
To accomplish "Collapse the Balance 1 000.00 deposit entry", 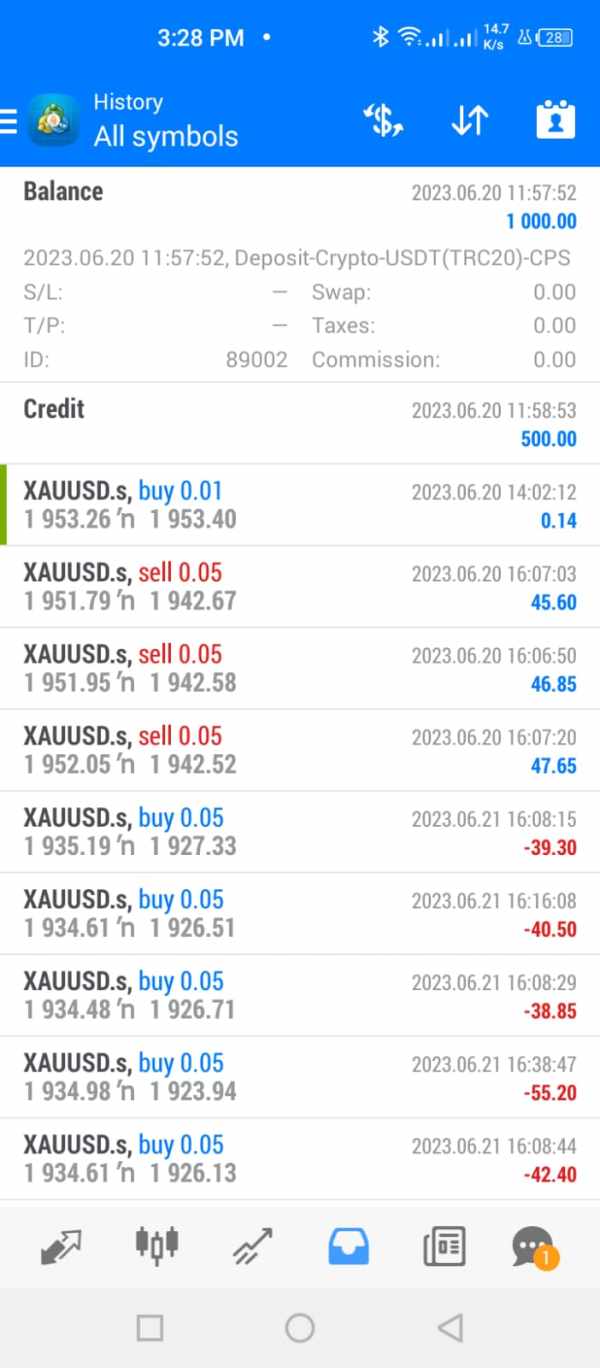I will (300, 274).
